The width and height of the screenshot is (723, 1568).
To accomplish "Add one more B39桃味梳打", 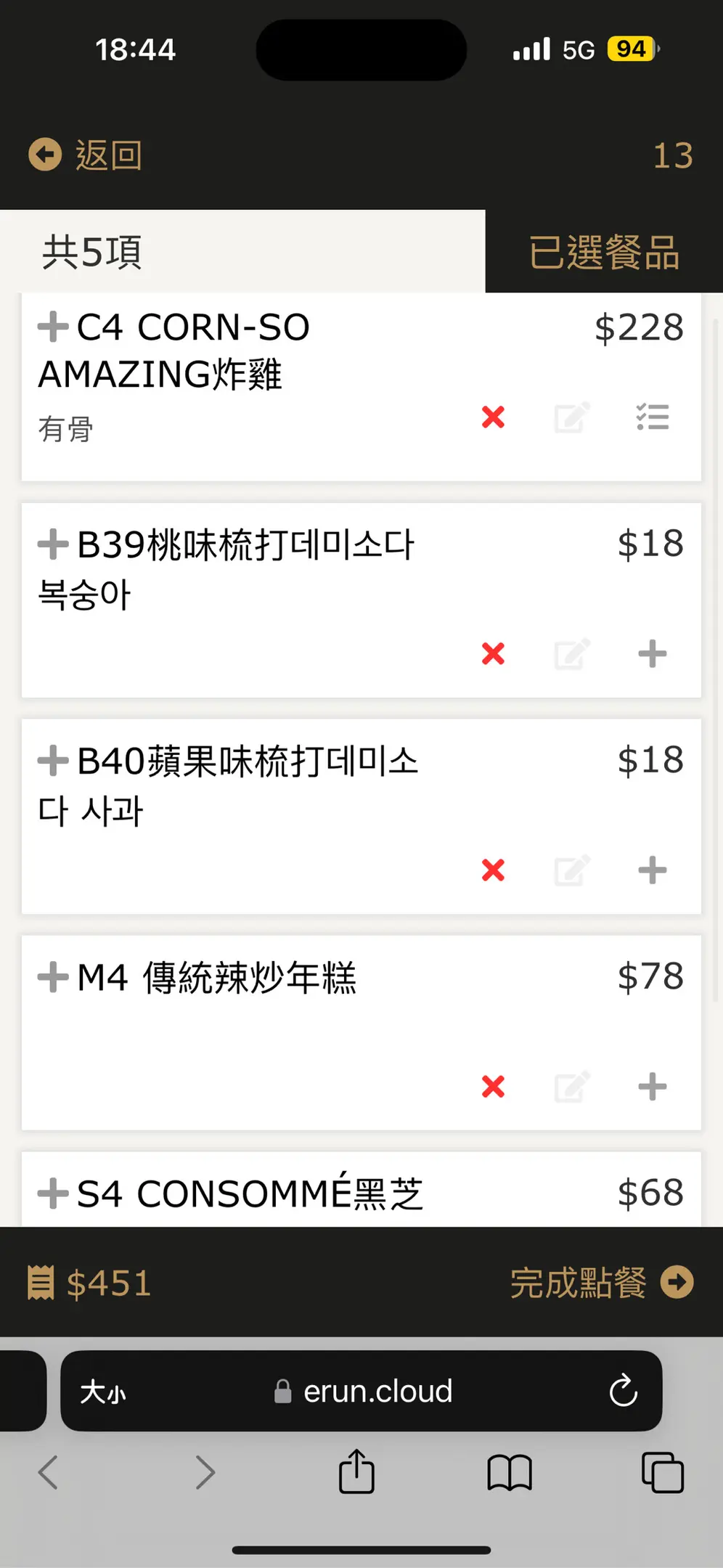I will click(652, 654).
